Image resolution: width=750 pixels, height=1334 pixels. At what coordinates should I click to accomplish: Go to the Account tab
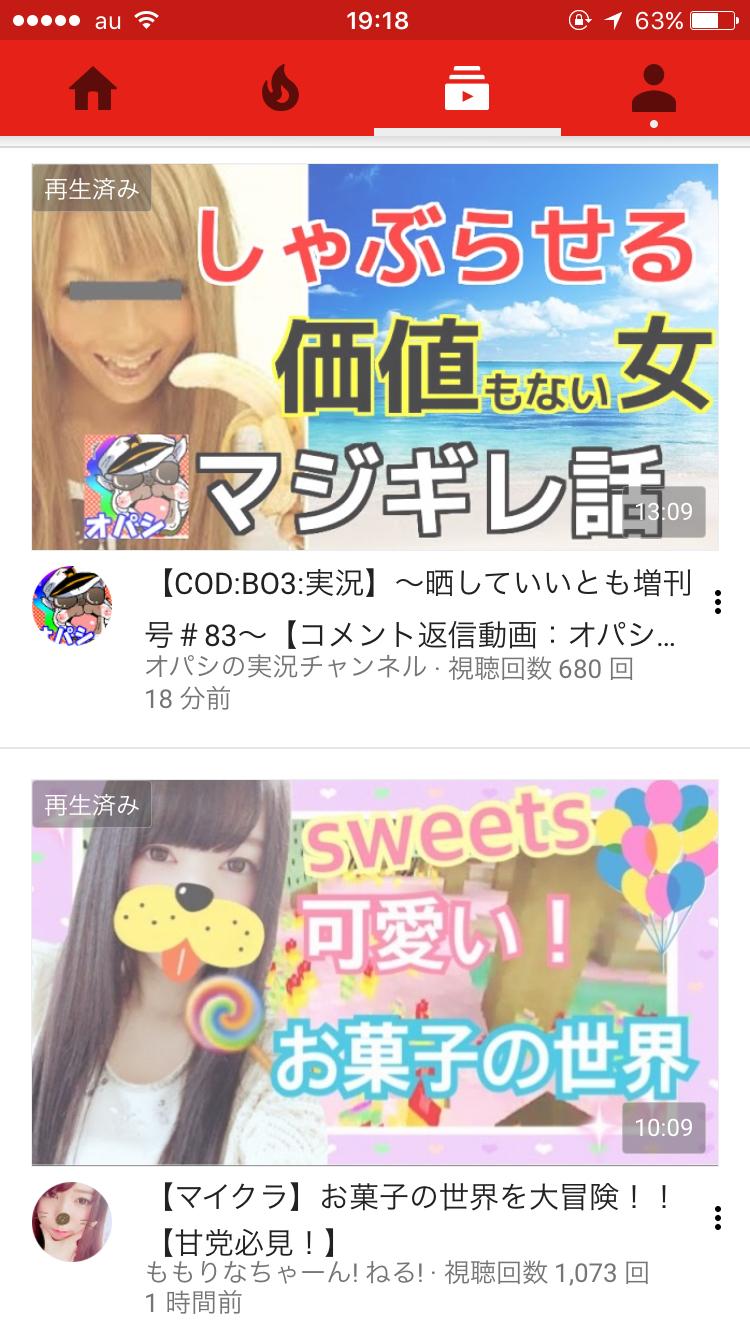[x=654, y=90]
